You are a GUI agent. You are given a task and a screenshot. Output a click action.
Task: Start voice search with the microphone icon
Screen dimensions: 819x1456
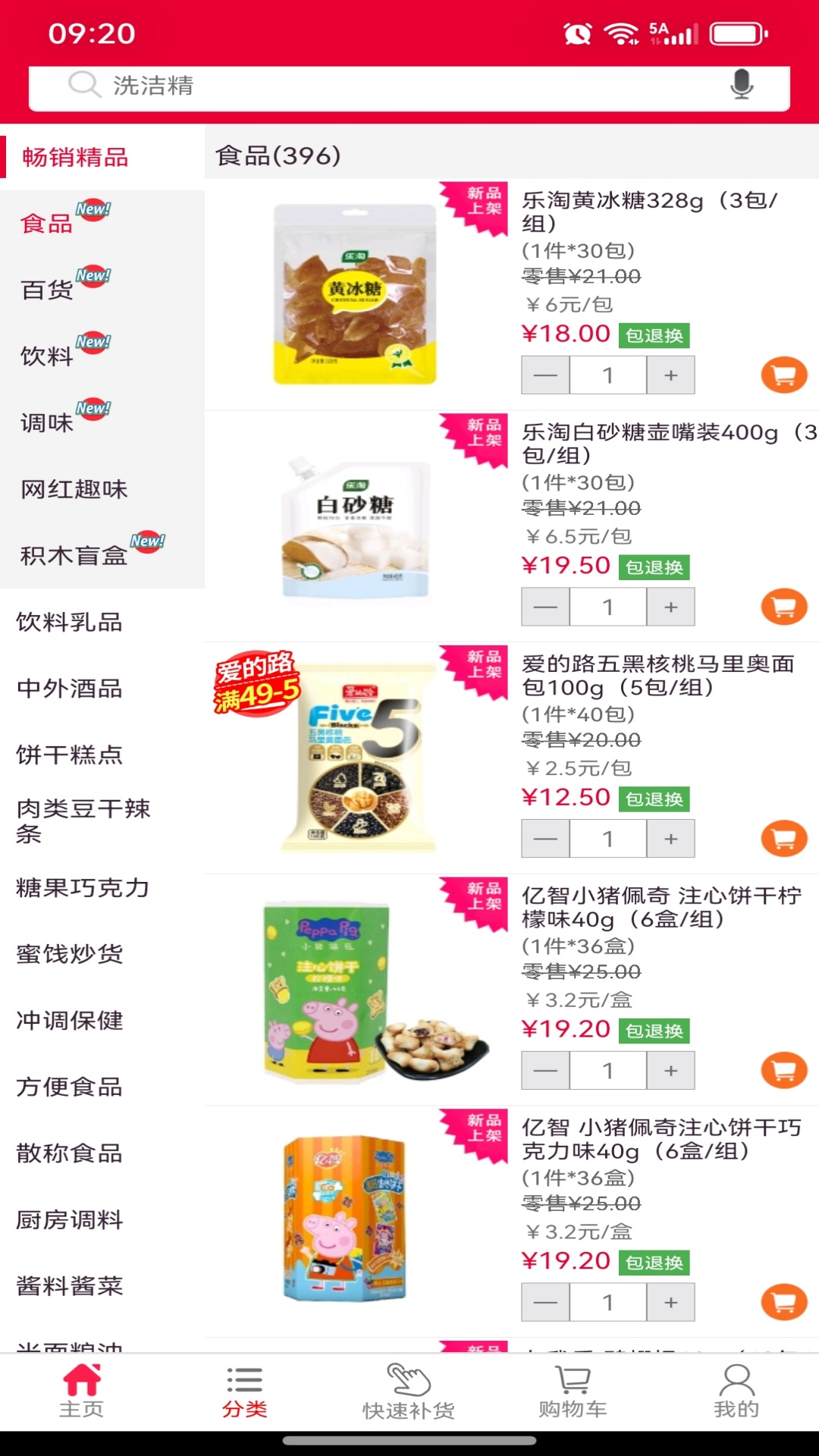pyautogui.click(x=741, y=84)
